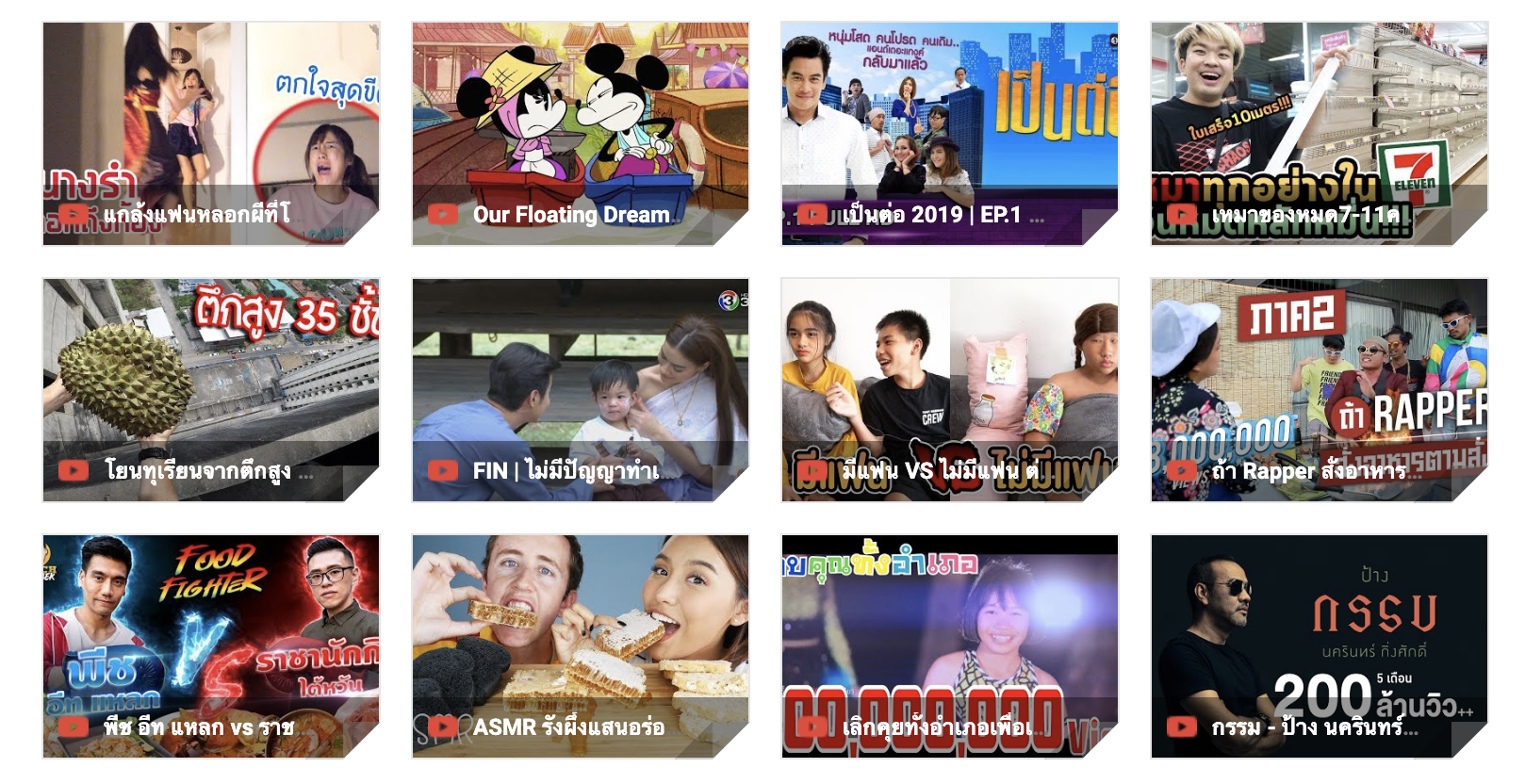Screen dimensions: 1525x784
Task: Play the 'เป็นต่อ 2019 | EP.1' video
Action: 949,133
